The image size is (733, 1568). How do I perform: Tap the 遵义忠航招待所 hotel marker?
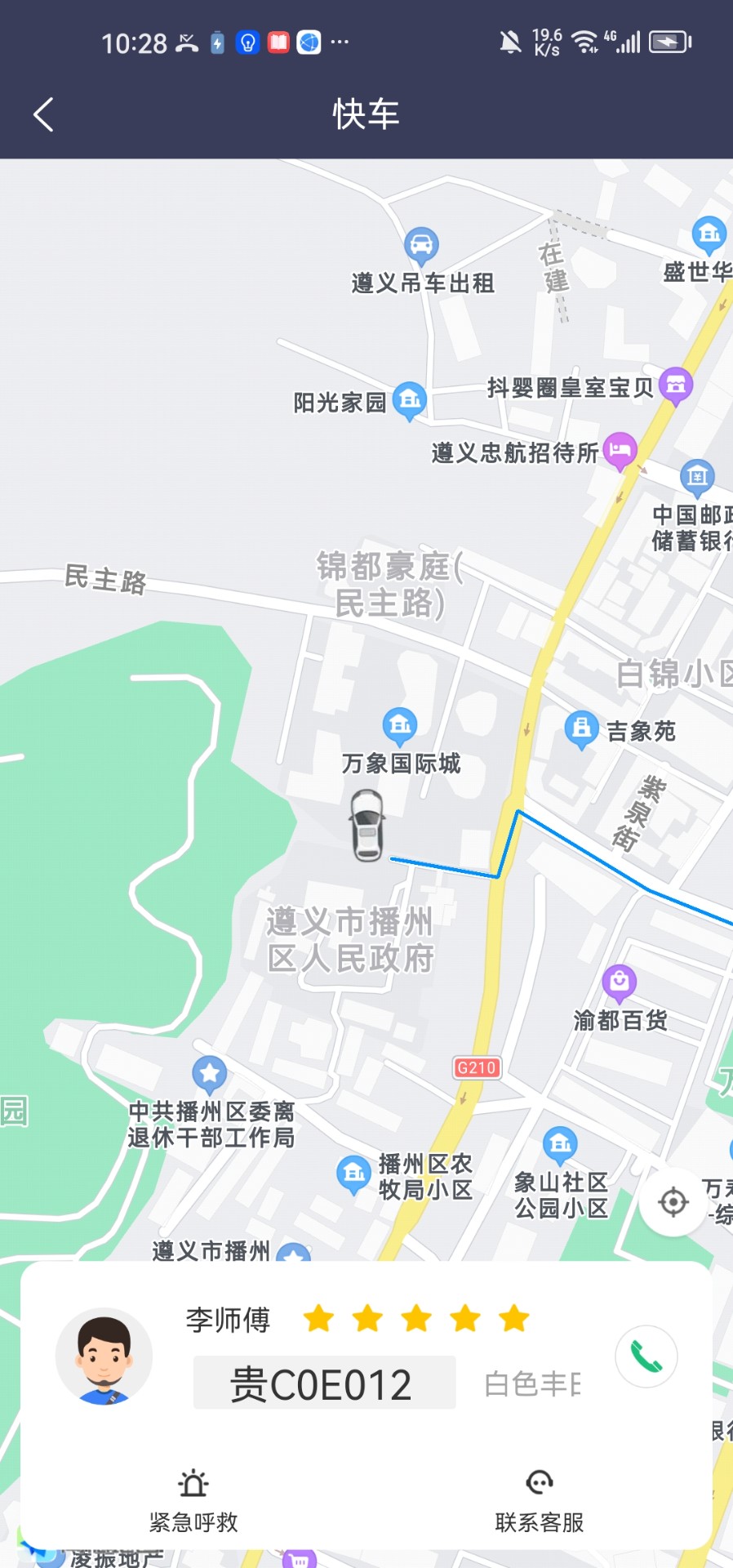pos(622,450)
